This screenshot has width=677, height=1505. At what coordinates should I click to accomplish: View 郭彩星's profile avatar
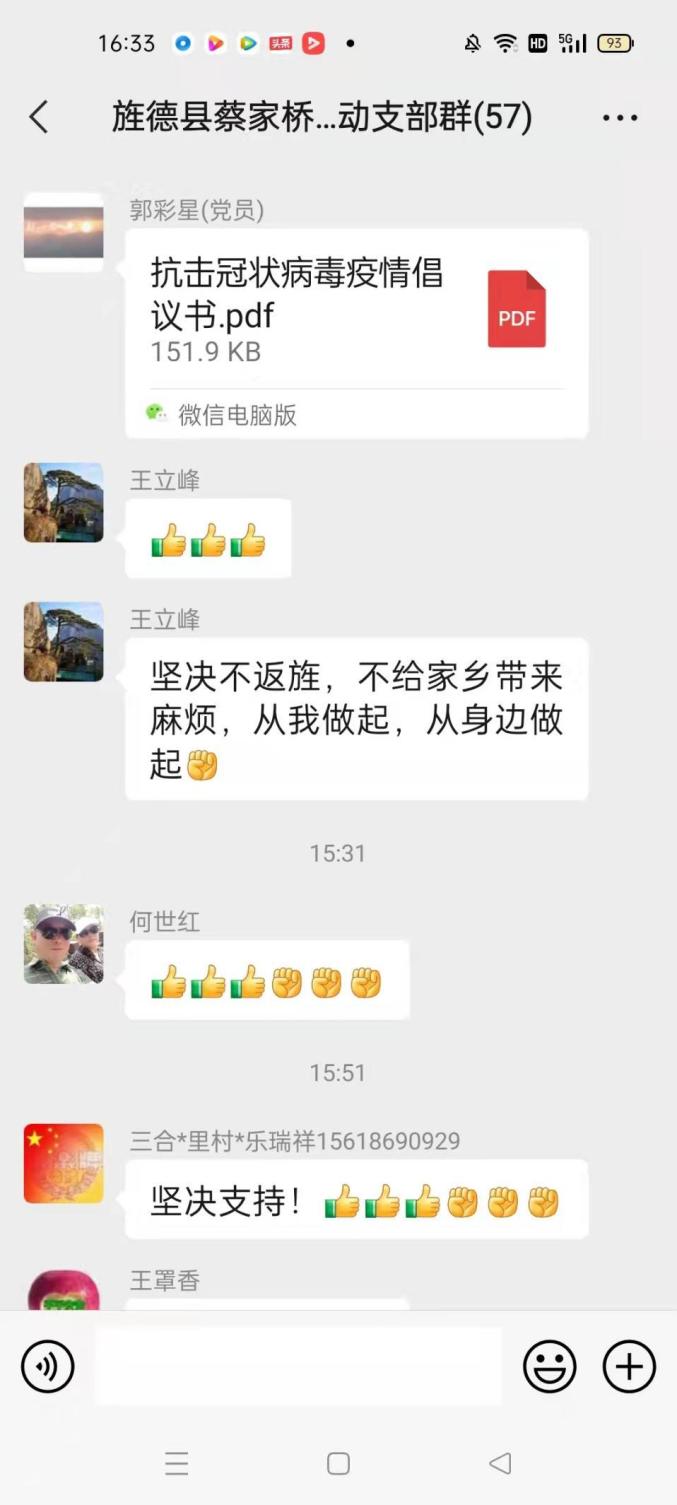click(x=64, y=232)
